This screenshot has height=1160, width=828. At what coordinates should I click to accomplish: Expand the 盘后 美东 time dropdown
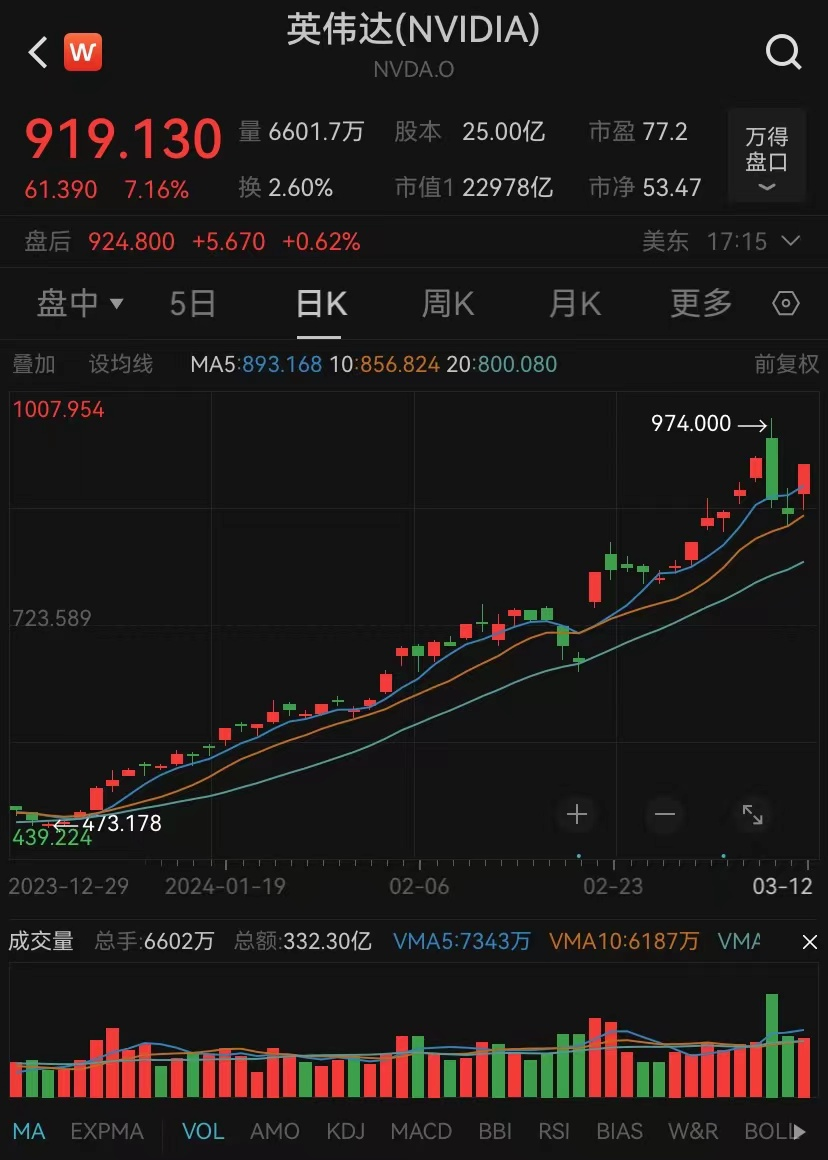[x=790, y=241]
